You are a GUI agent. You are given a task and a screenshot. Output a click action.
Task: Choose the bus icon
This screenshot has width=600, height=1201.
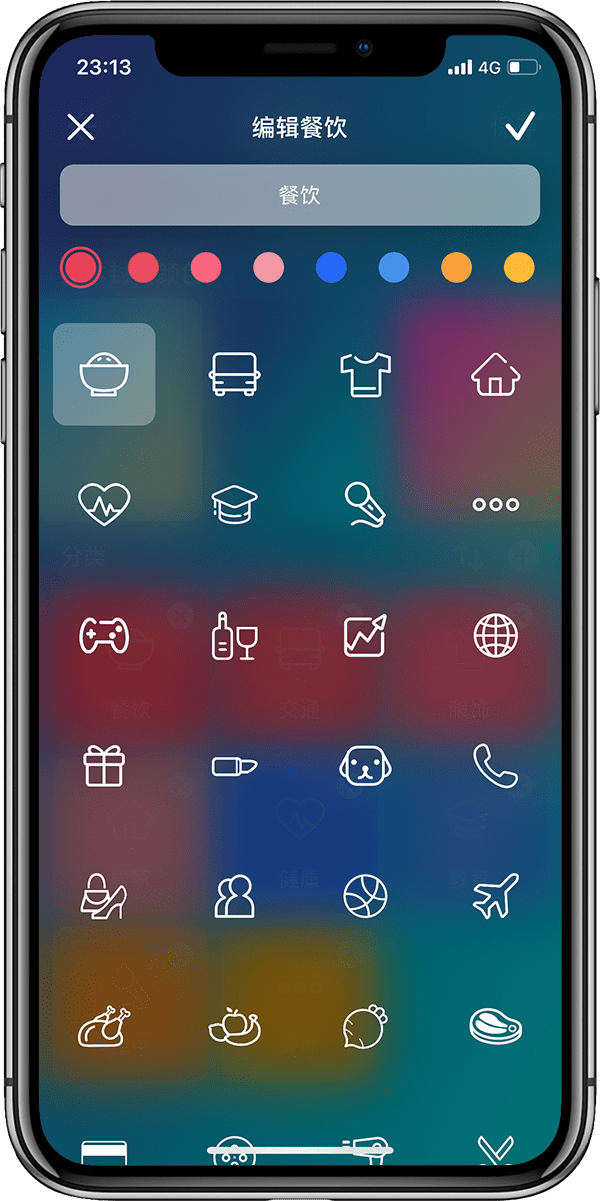tap(235, 375)
